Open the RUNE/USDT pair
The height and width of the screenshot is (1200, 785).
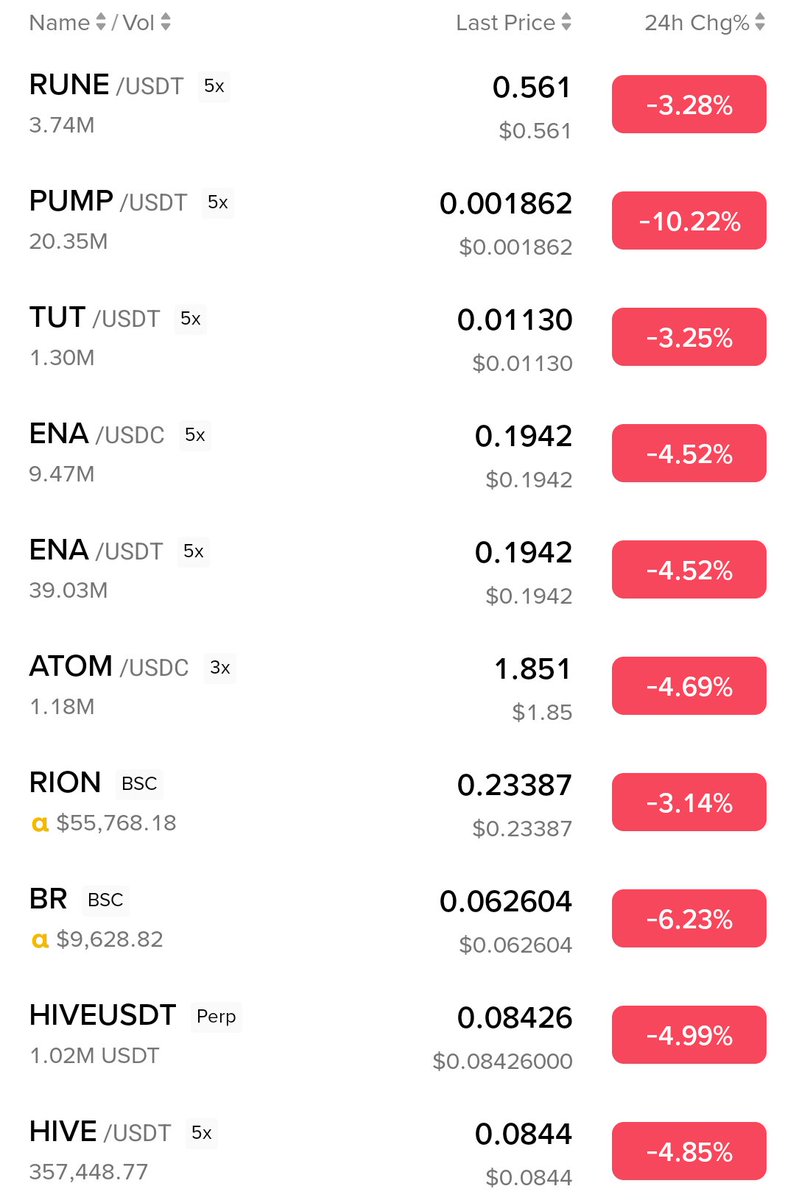point(392,104)
